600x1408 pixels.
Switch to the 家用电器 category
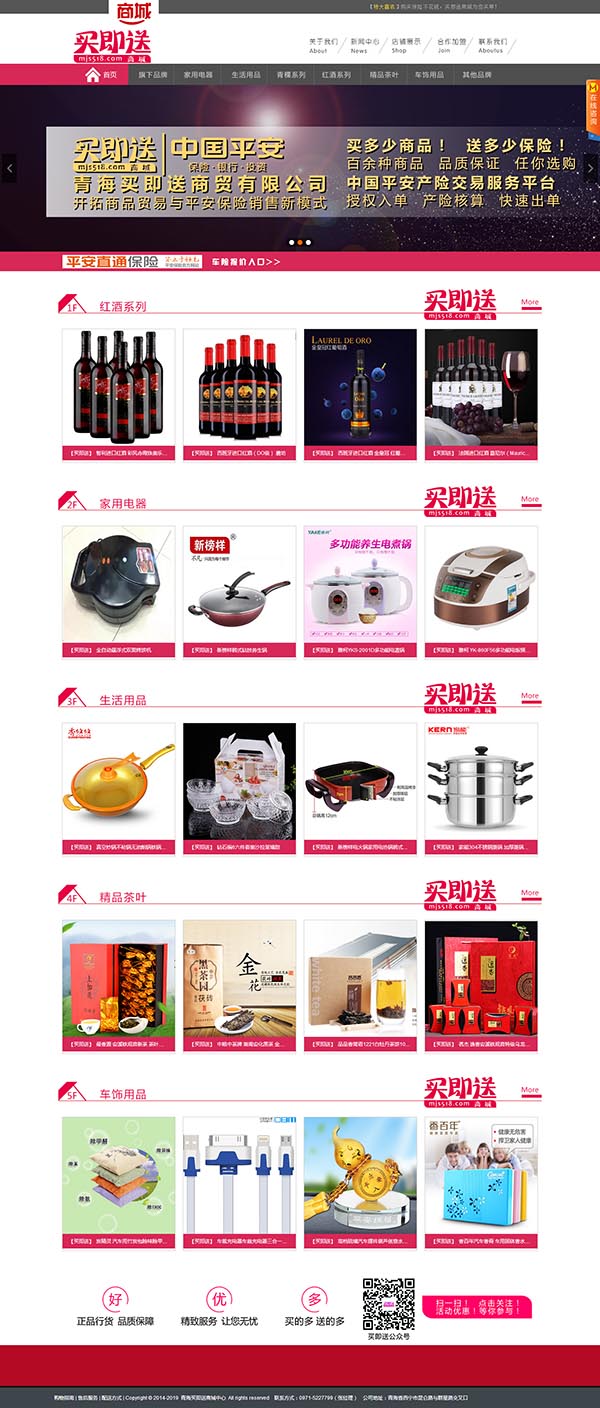197,75
